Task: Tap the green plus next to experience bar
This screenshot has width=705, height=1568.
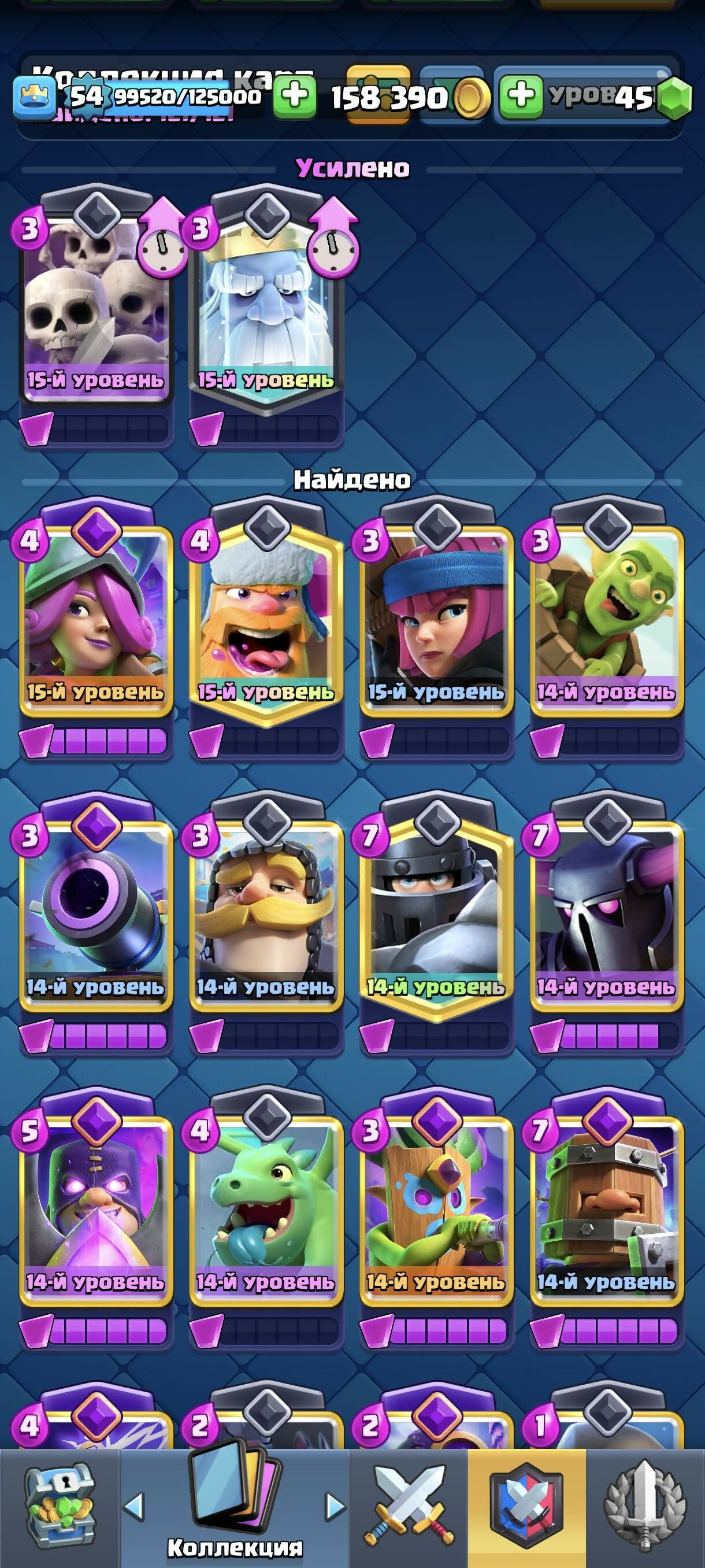Action: (x=294, y=97)
